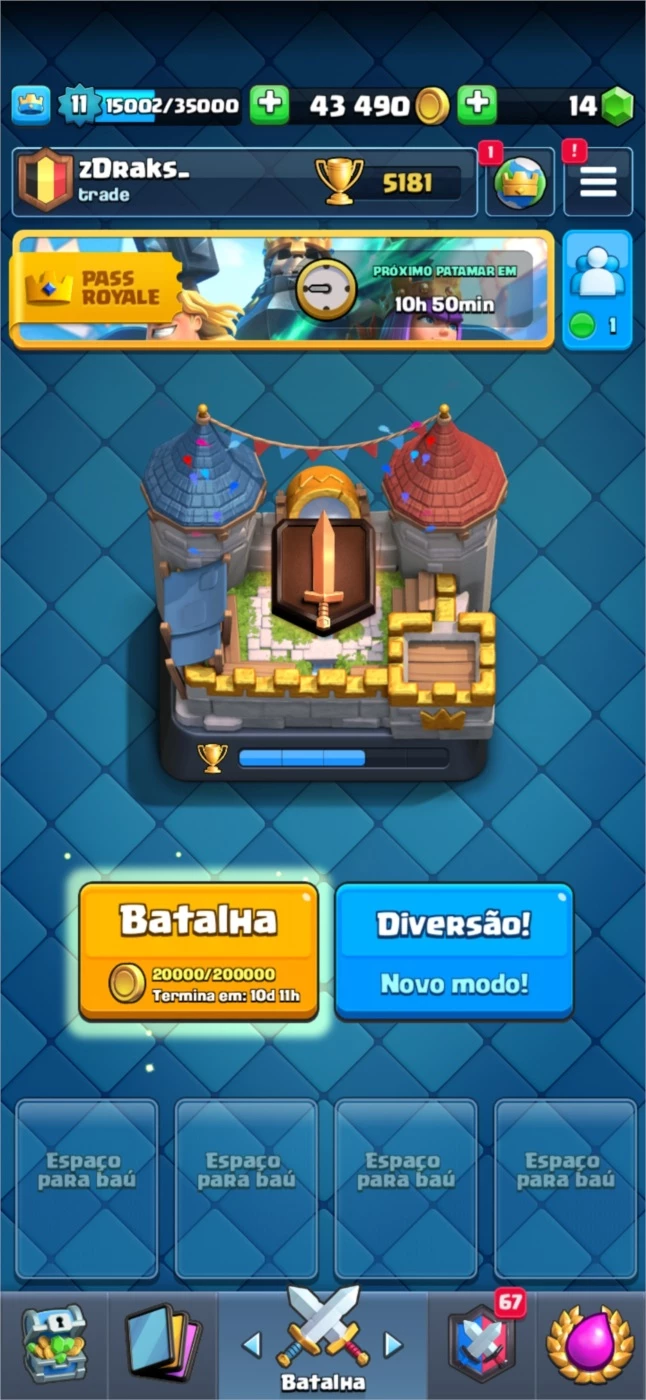Open the Diversão! new mode button
Viewport: 646px width, 1400px height.
point(454,950)
